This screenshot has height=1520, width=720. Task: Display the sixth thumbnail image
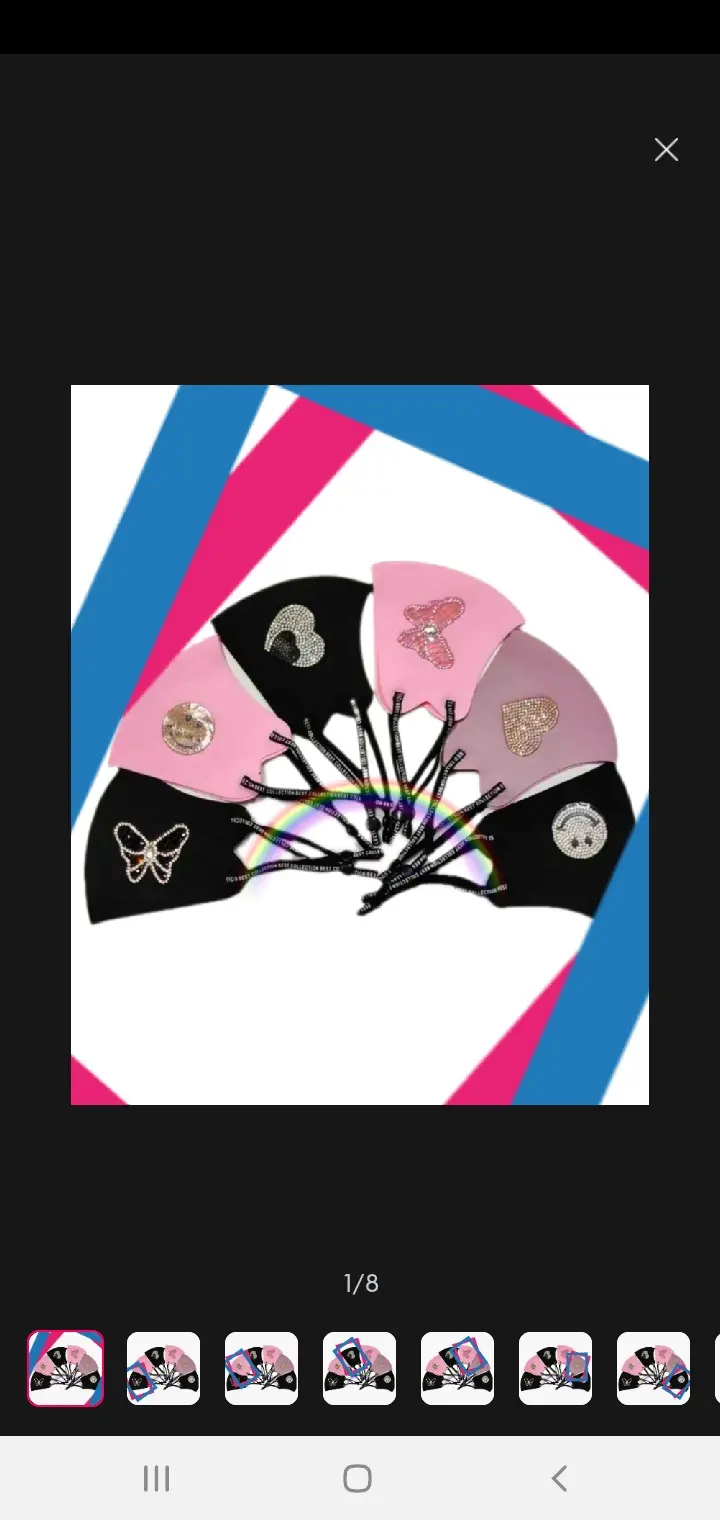[555, 1368]
